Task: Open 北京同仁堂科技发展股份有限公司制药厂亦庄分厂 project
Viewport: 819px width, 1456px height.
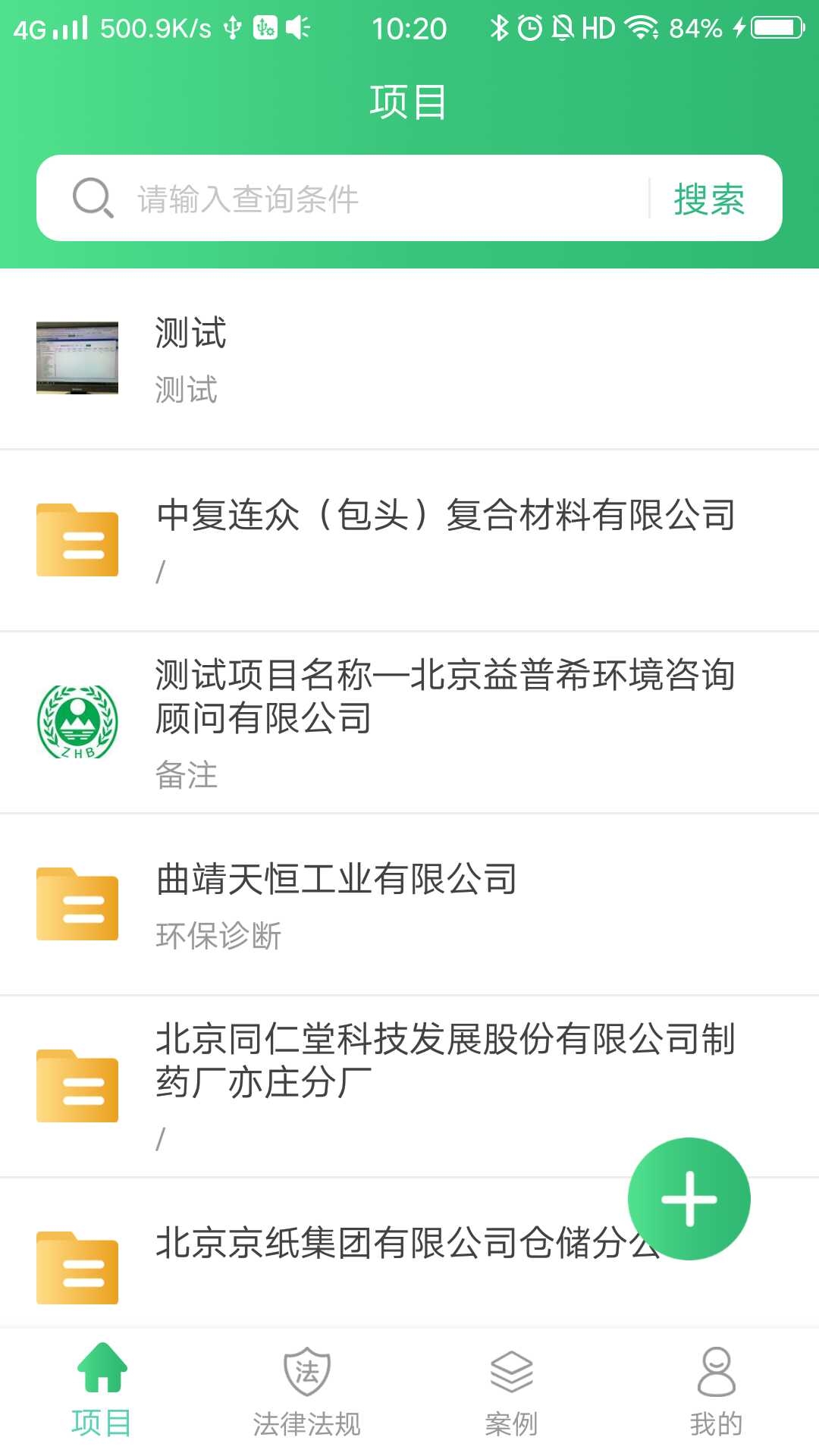Action: pos(379,1084)
